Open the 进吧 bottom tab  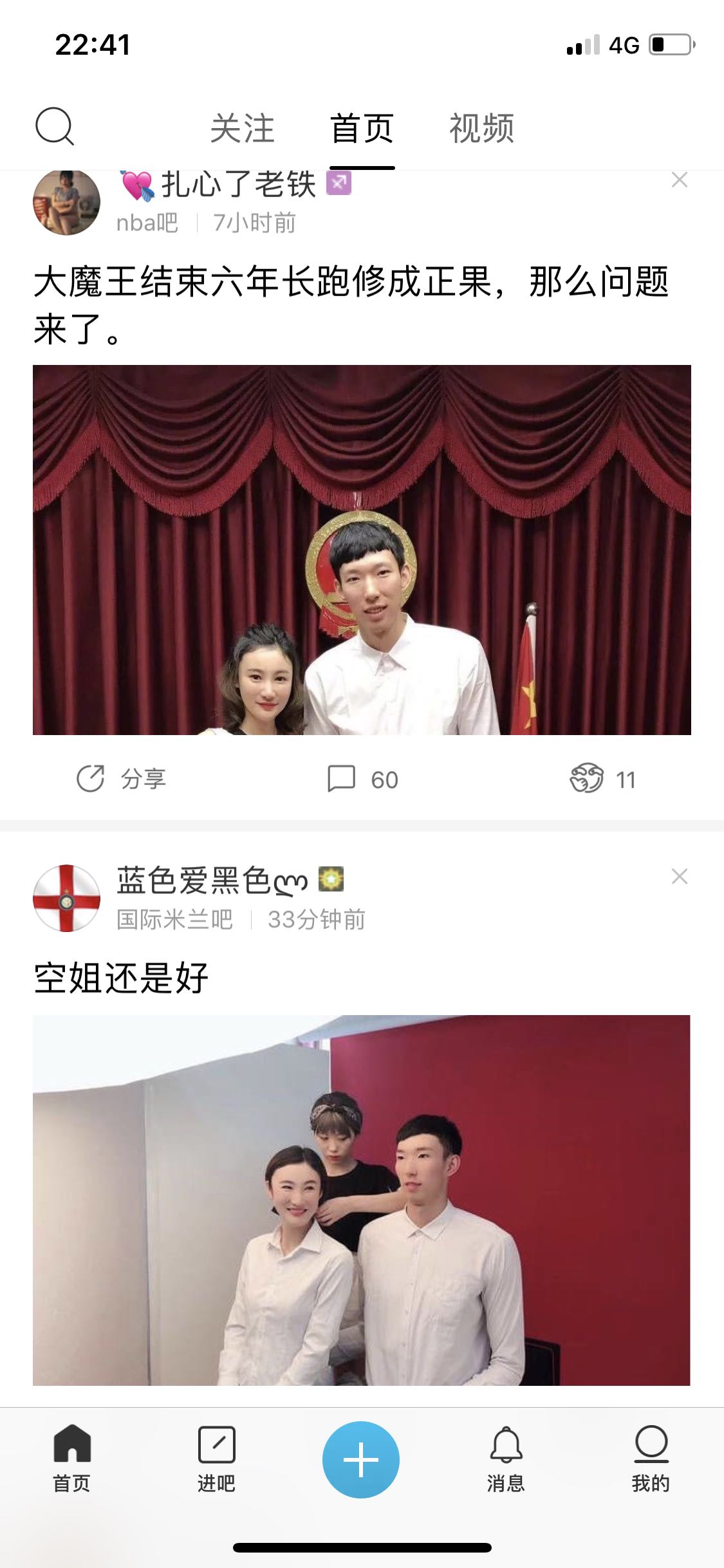(216, 1459)
